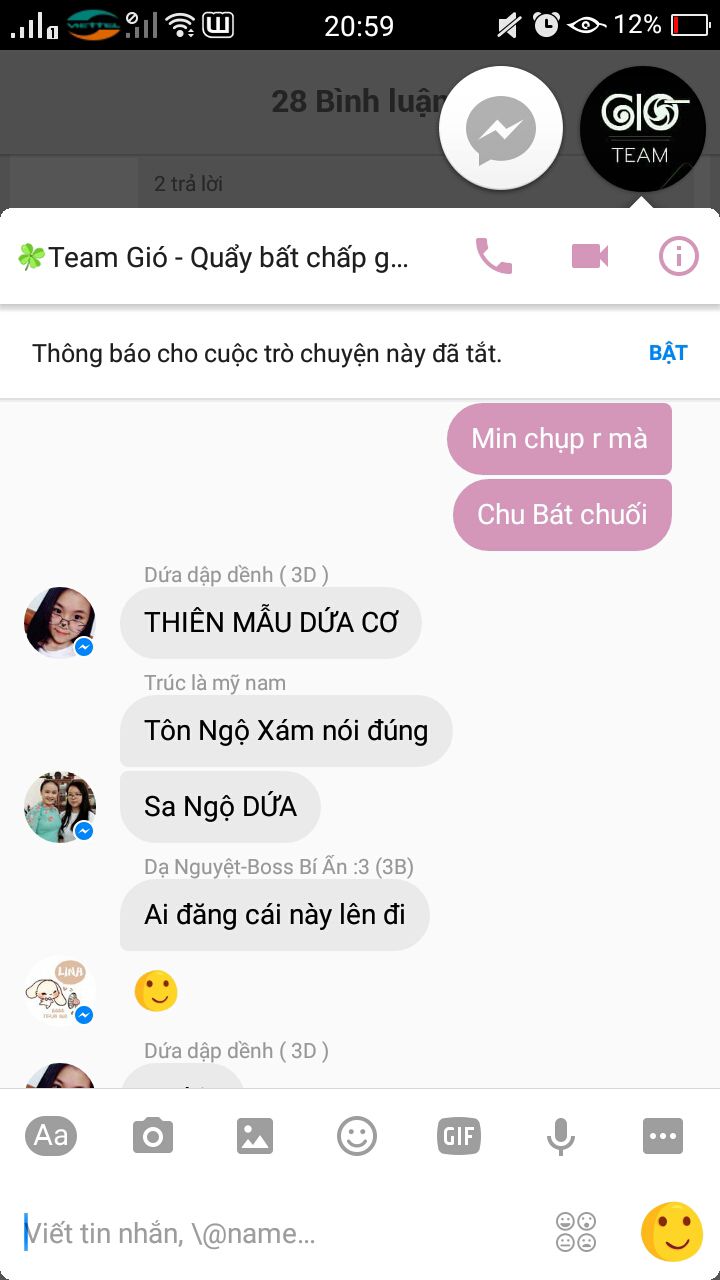Screen dimensions: 720x1280
Task: Open the GIF search
Action: pos(459,1136)
